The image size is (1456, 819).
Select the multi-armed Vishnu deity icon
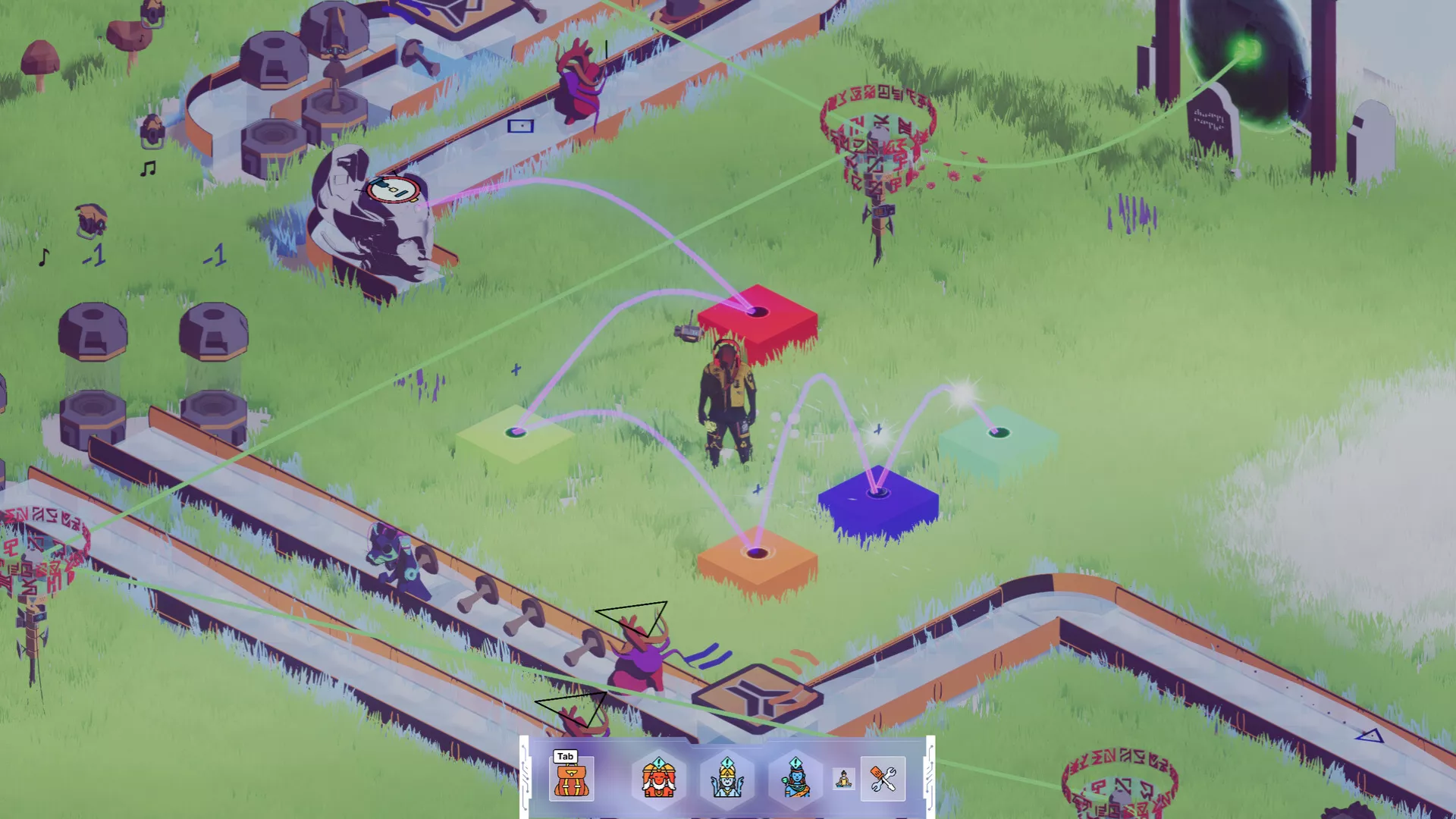[x=726, y=779]
